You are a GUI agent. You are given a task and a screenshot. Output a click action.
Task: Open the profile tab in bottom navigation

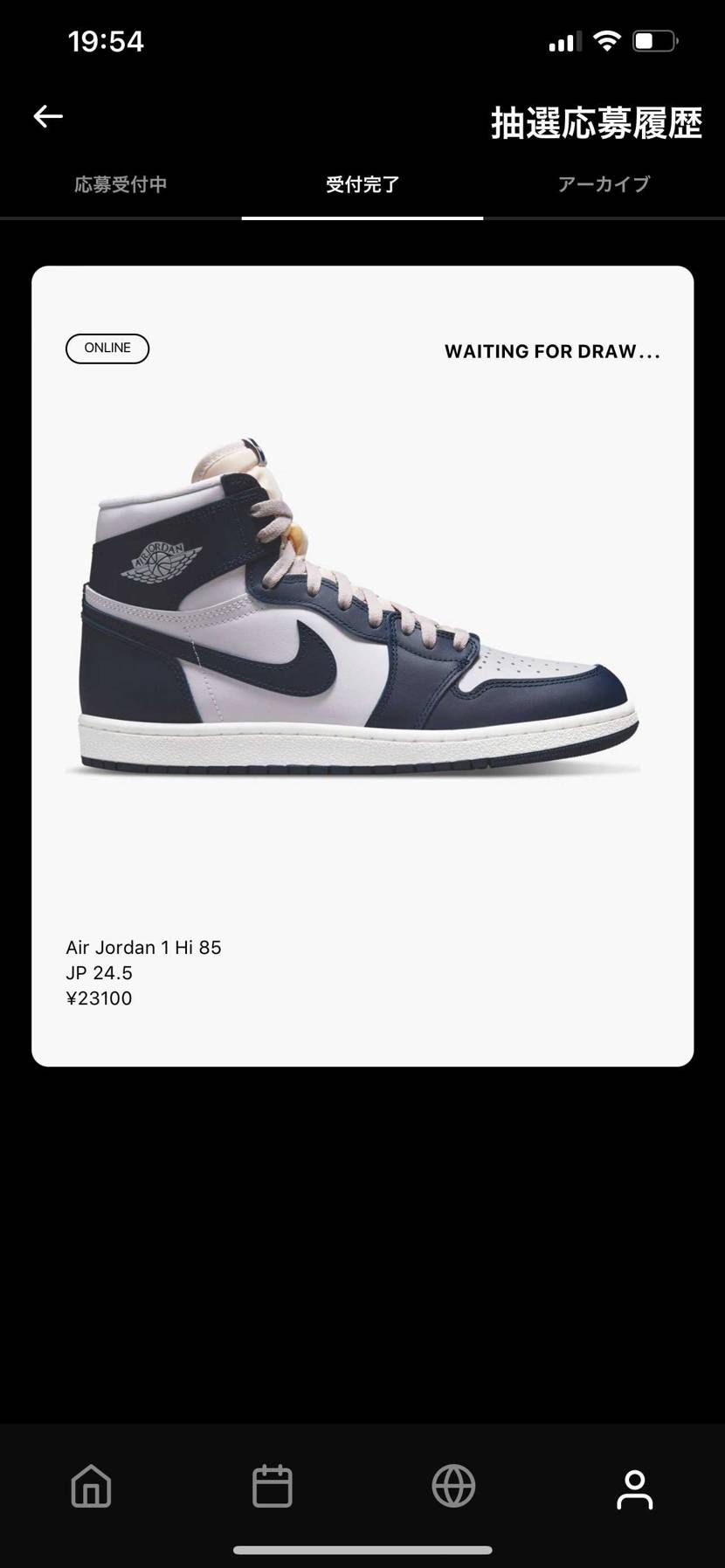click(634, 1489)
